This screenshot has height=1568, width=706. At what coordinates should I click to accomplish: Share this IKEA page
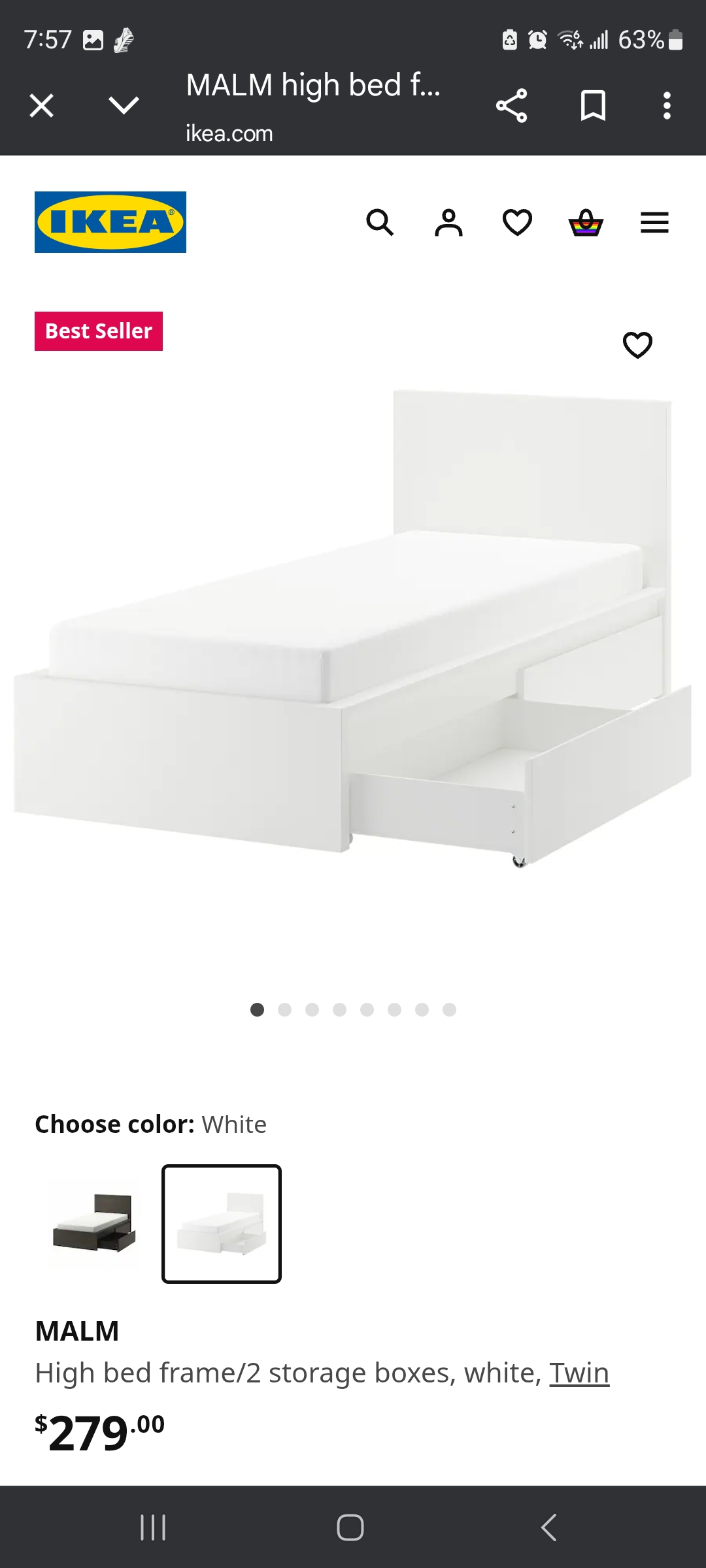[511, 106]
